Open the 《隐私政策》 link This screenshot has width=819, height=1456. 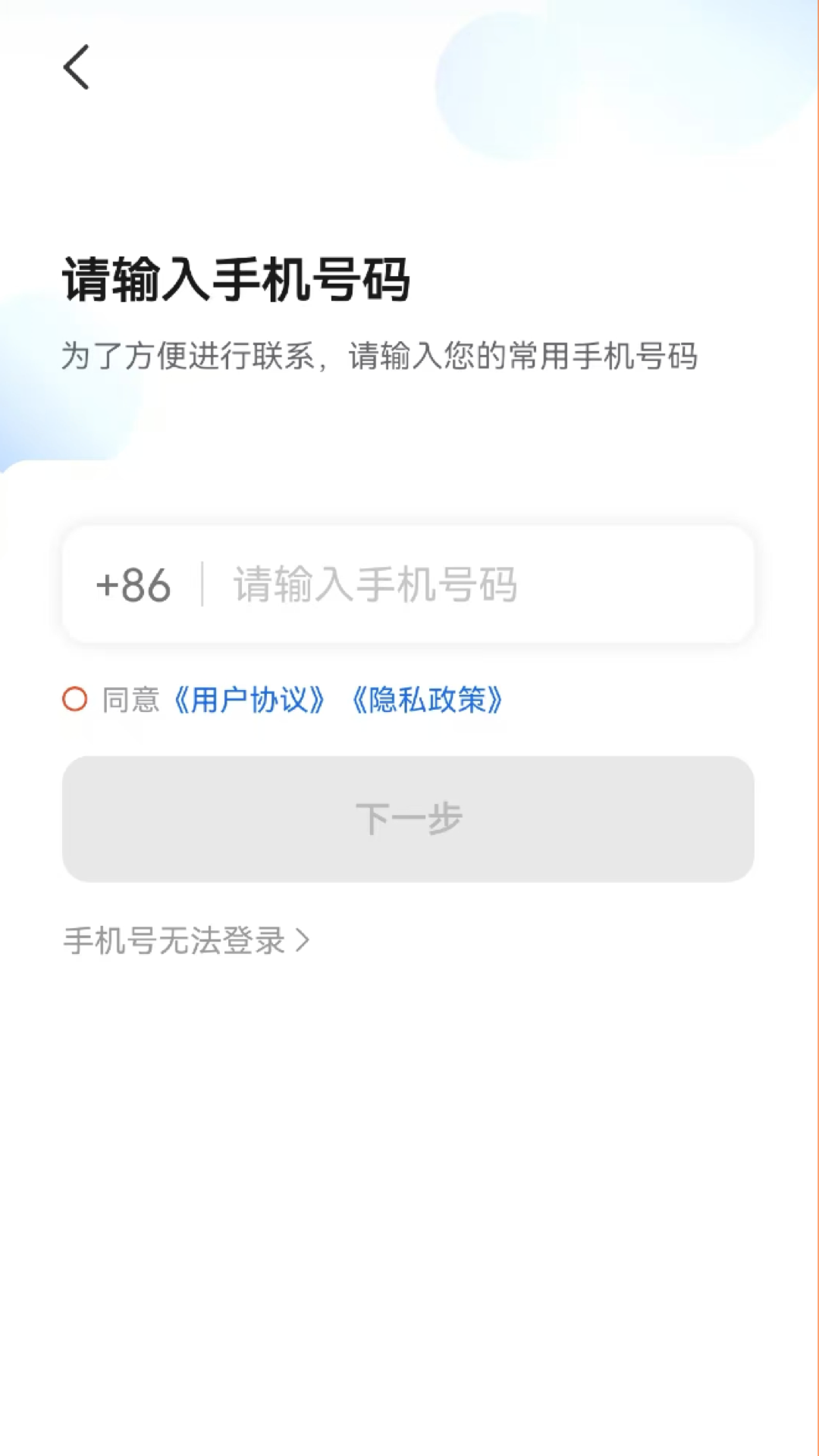pos(428,700)
